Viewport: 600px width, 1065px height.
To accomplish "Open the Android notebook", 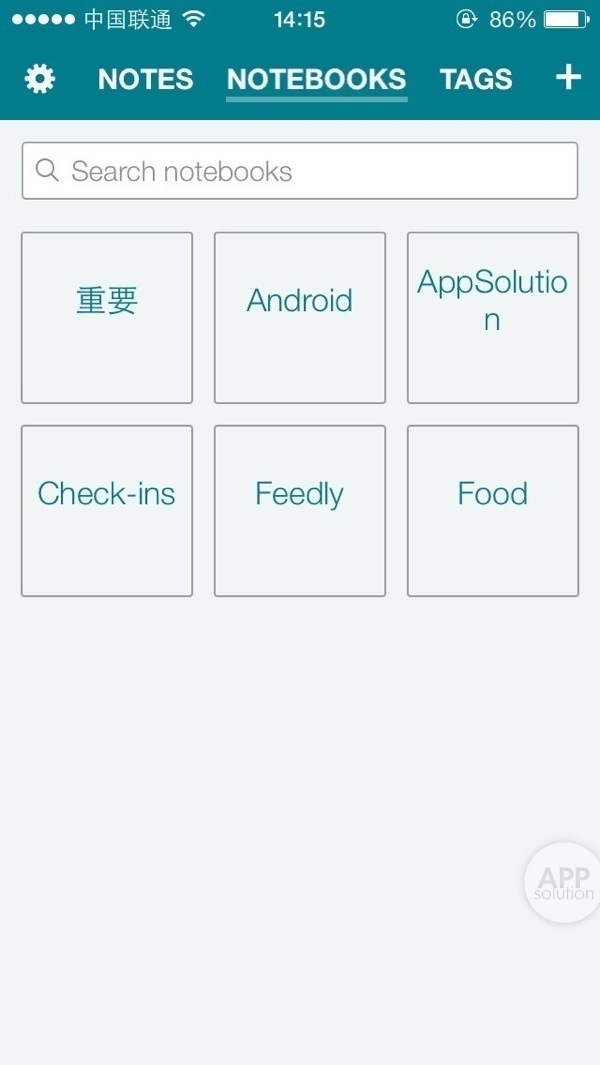I will [300, 318].
